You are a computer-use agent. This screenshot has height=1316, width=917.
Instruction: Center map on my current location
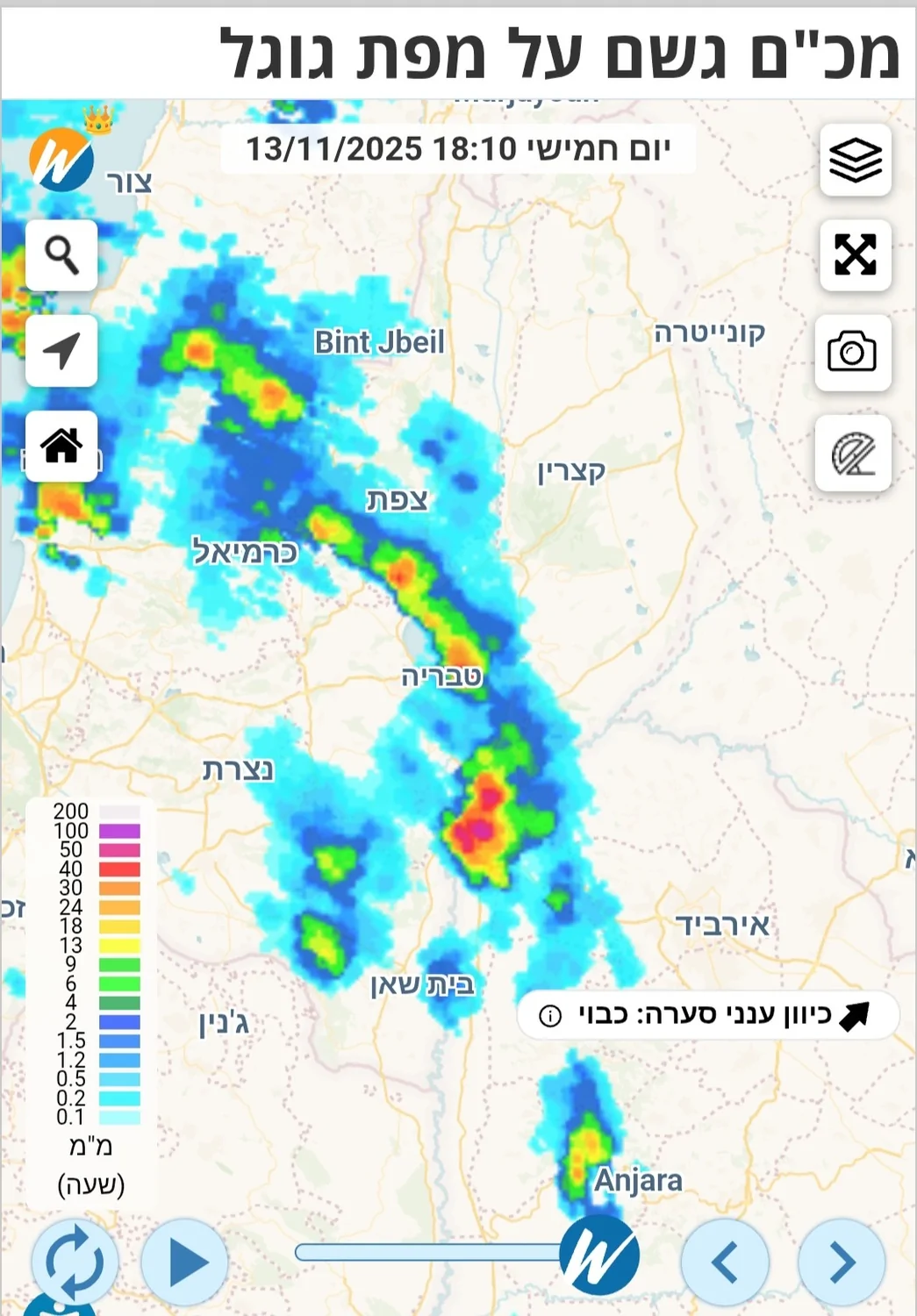(61, 351)
